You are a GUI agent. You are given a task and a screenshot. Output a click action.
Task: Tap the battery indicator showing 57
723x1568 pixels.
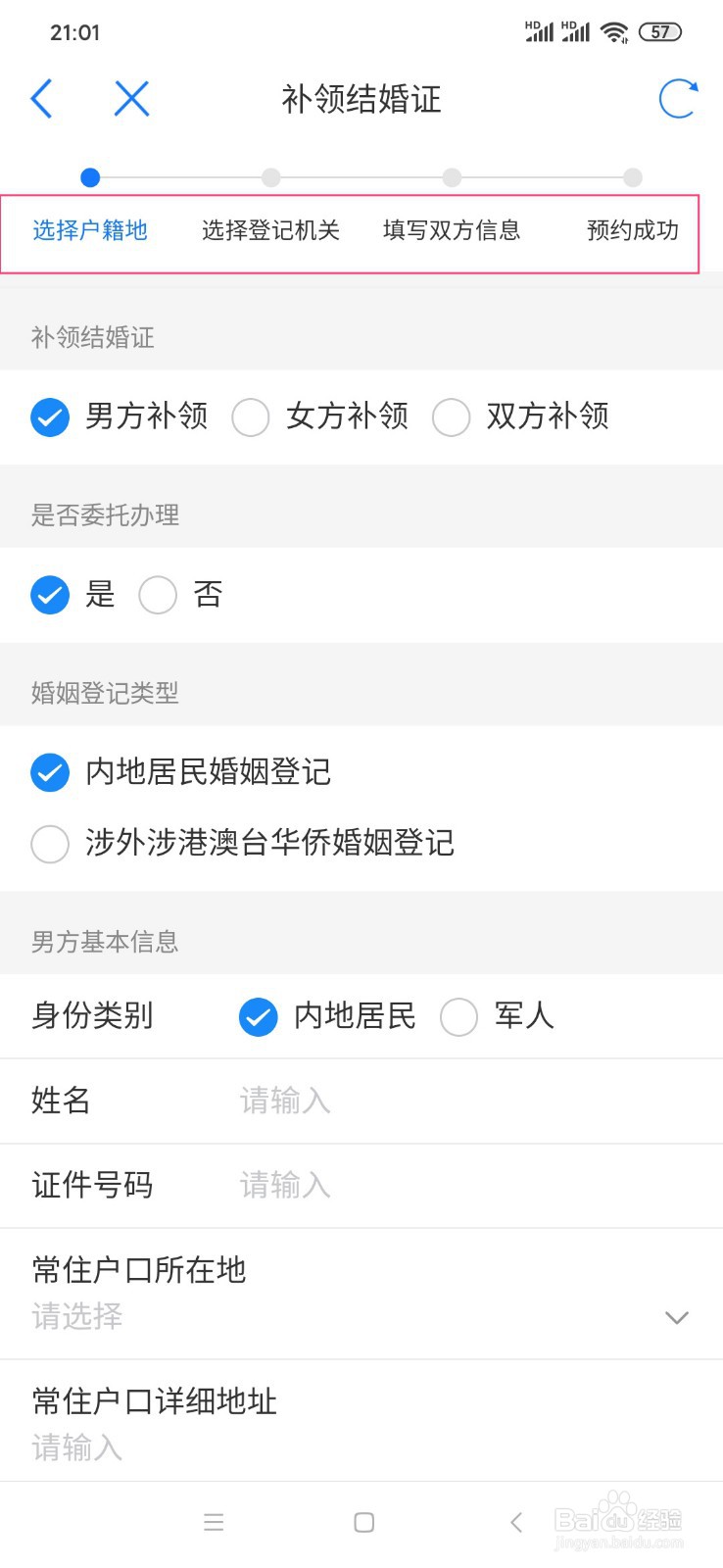click(660, 31)
